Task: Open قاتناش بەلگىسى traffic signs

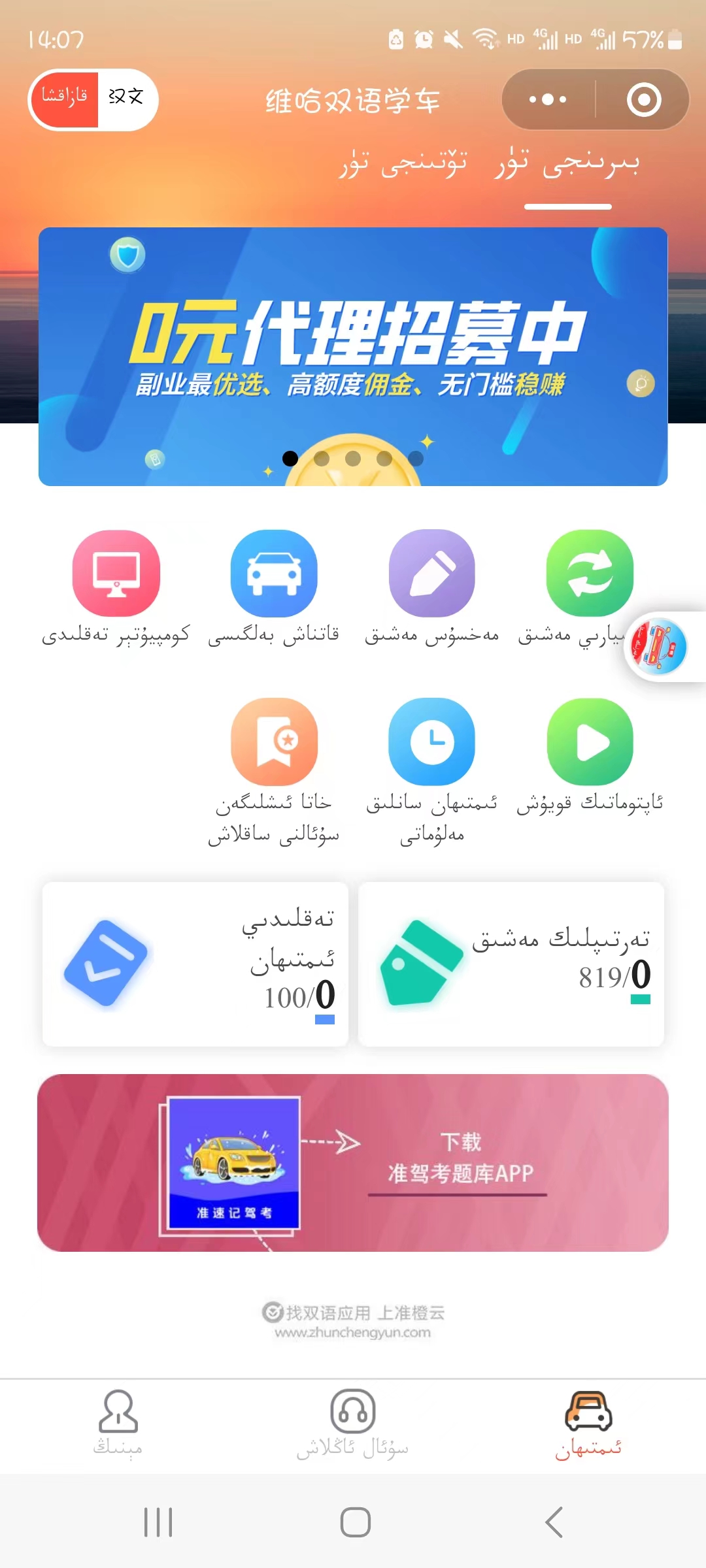Action: point(274,574)
